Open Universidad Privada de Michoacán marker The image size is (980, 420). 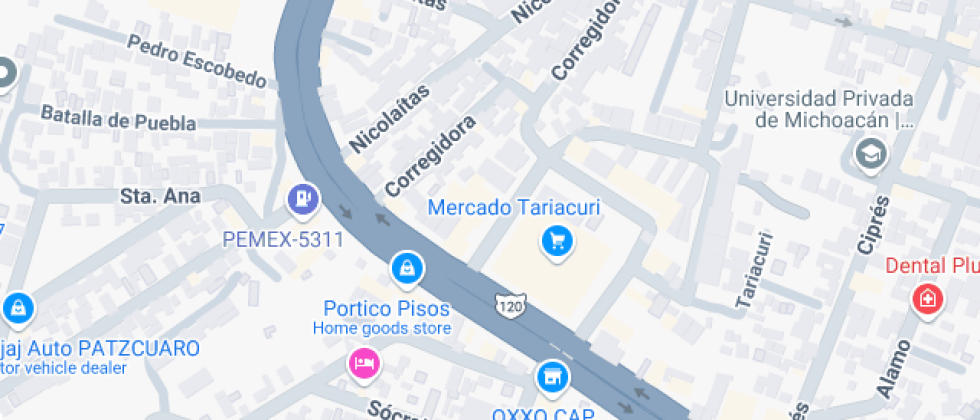tap(871, 155)
